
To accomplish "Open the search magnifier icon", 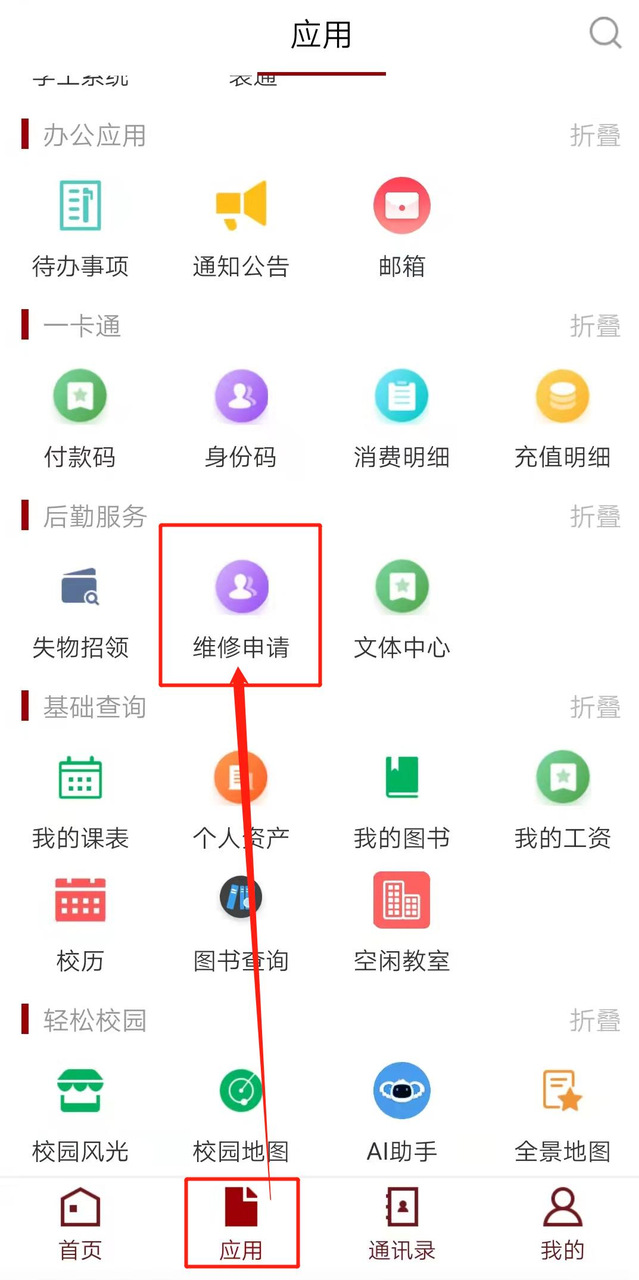I will [x=605, y=33].
